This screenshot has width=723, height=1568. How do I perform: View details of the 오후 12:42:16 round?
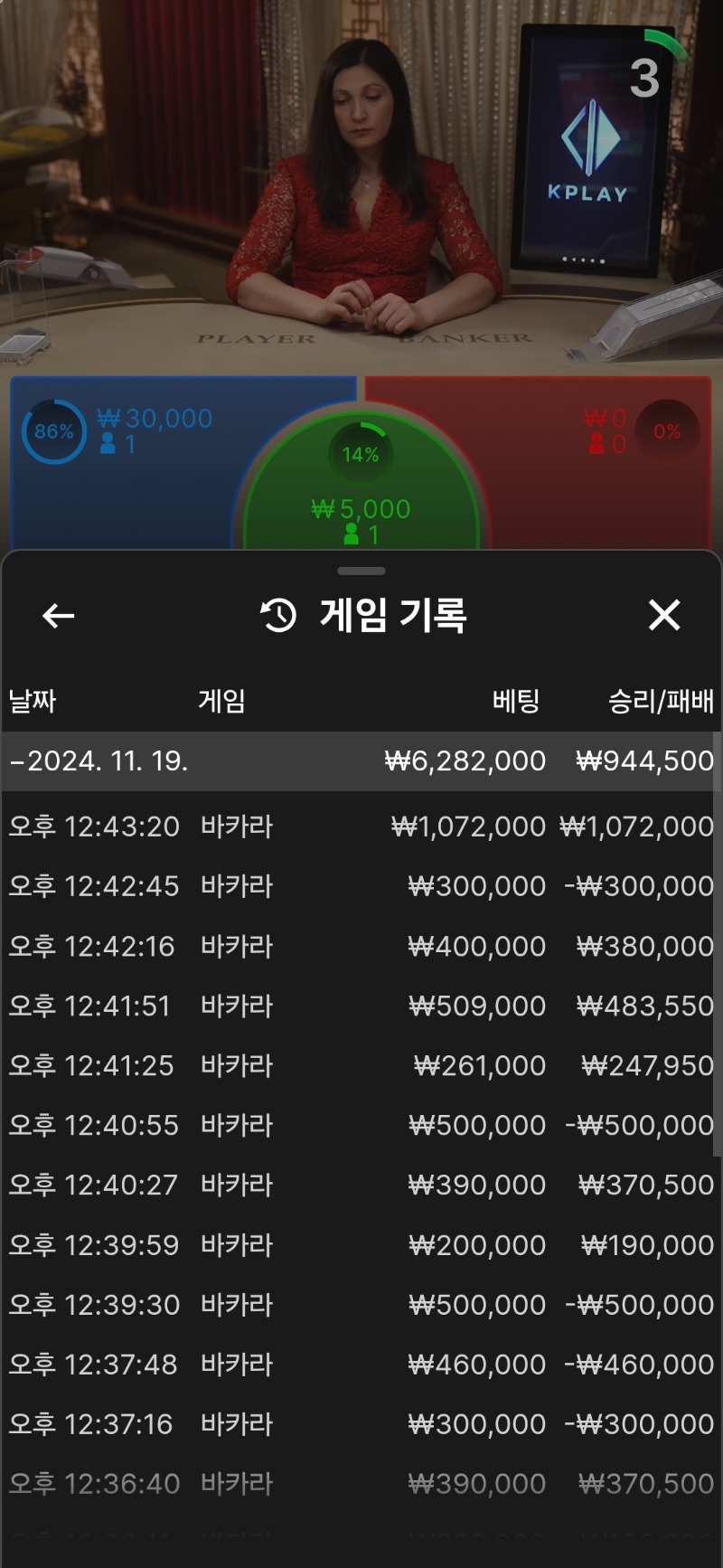point(360,947)
